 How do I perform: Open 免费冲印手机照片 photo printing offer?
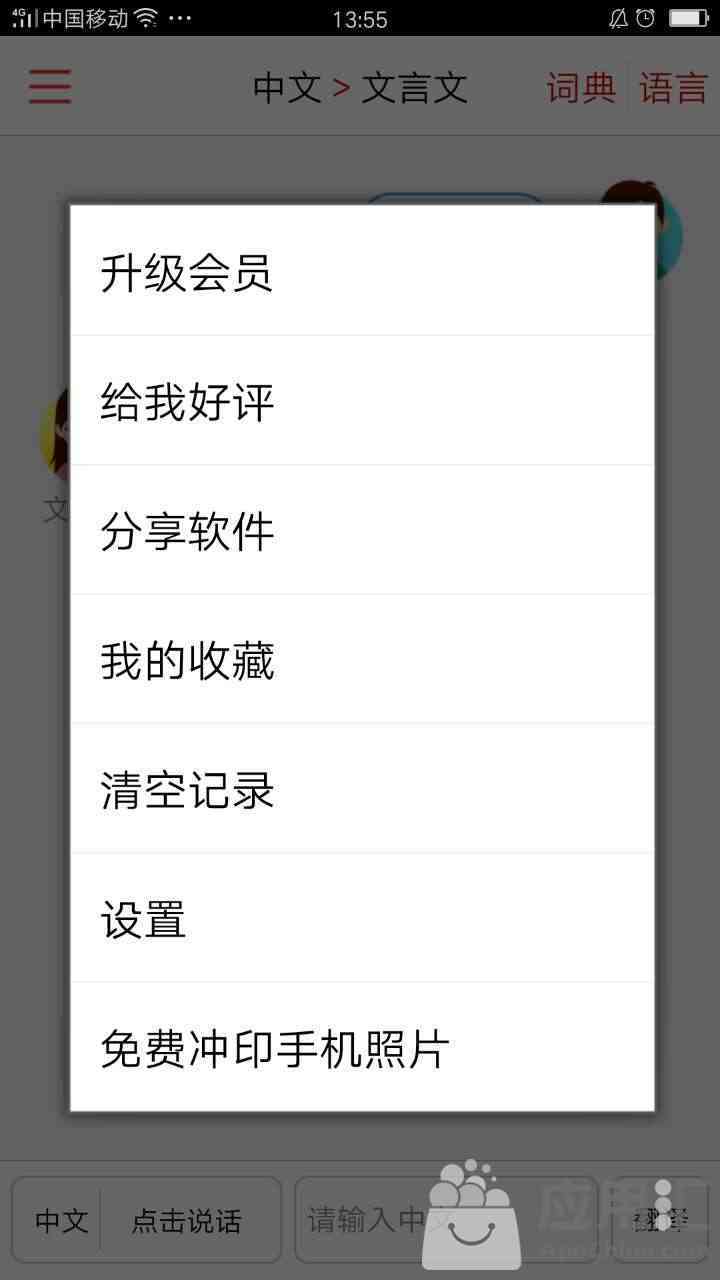coord(362,1048)
